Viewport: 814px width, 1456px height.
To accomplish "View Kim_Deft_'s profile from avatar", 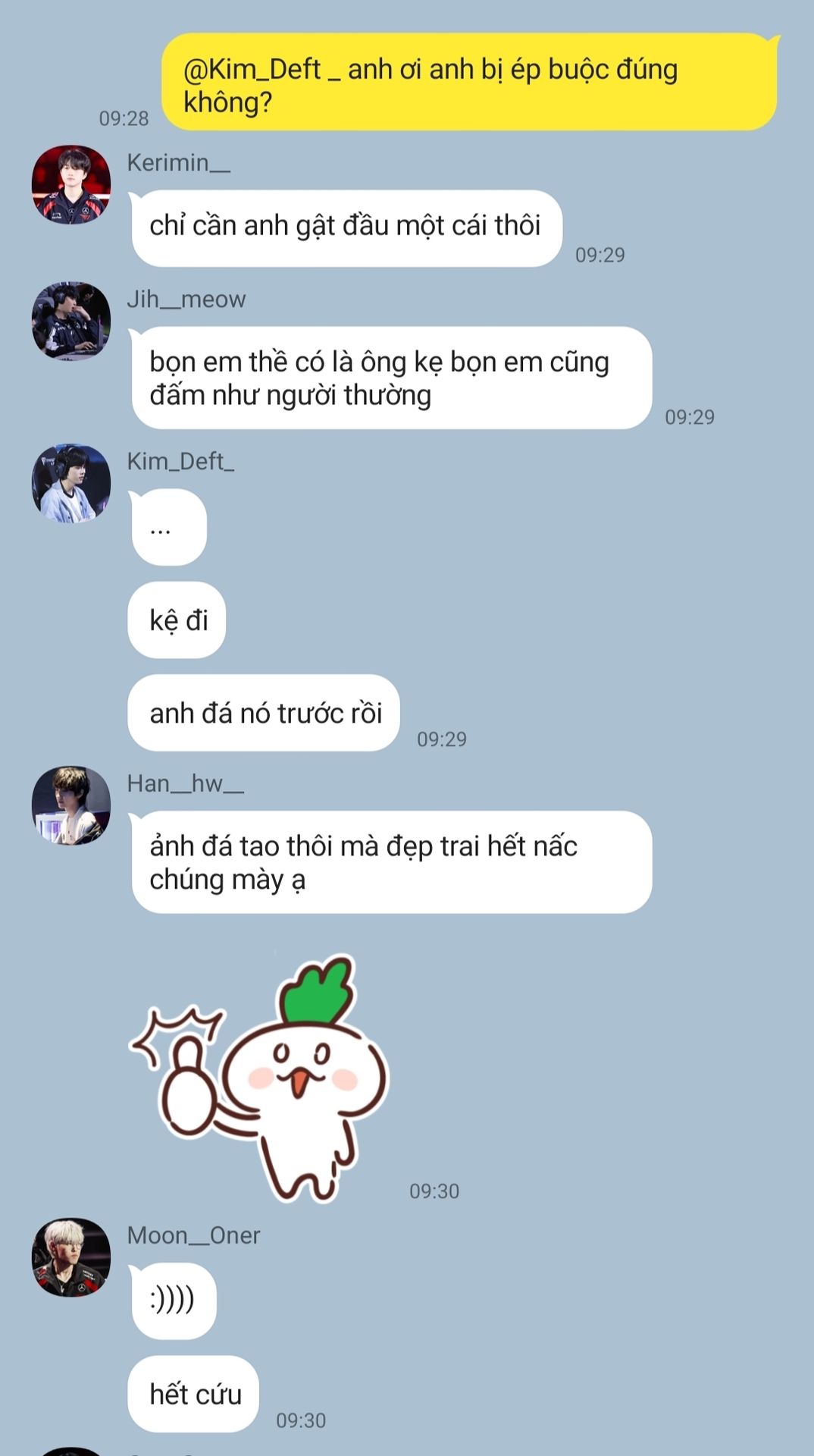I will pos(71,484).
